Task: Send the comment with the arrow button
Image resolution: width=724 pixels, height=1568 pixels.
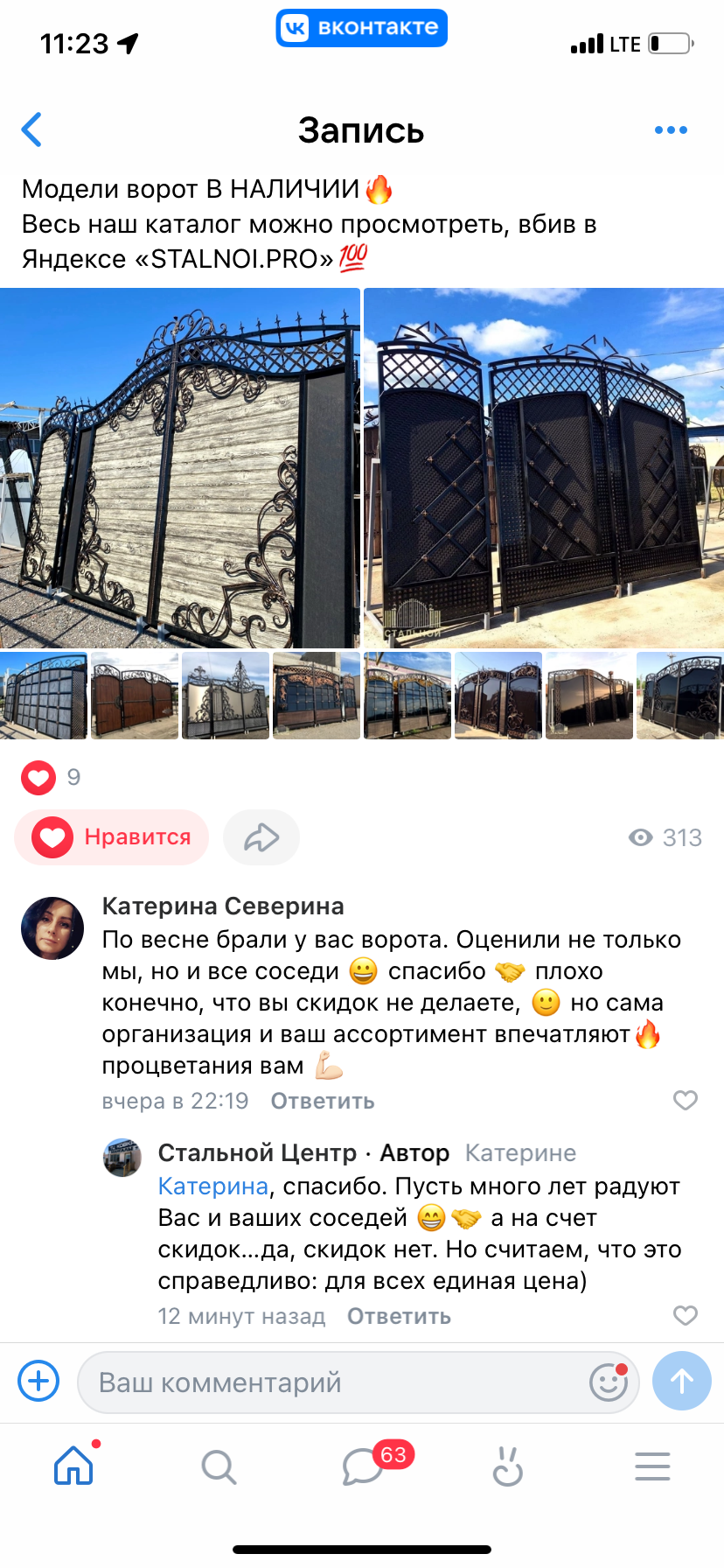Action: [x=682, y=1382]
